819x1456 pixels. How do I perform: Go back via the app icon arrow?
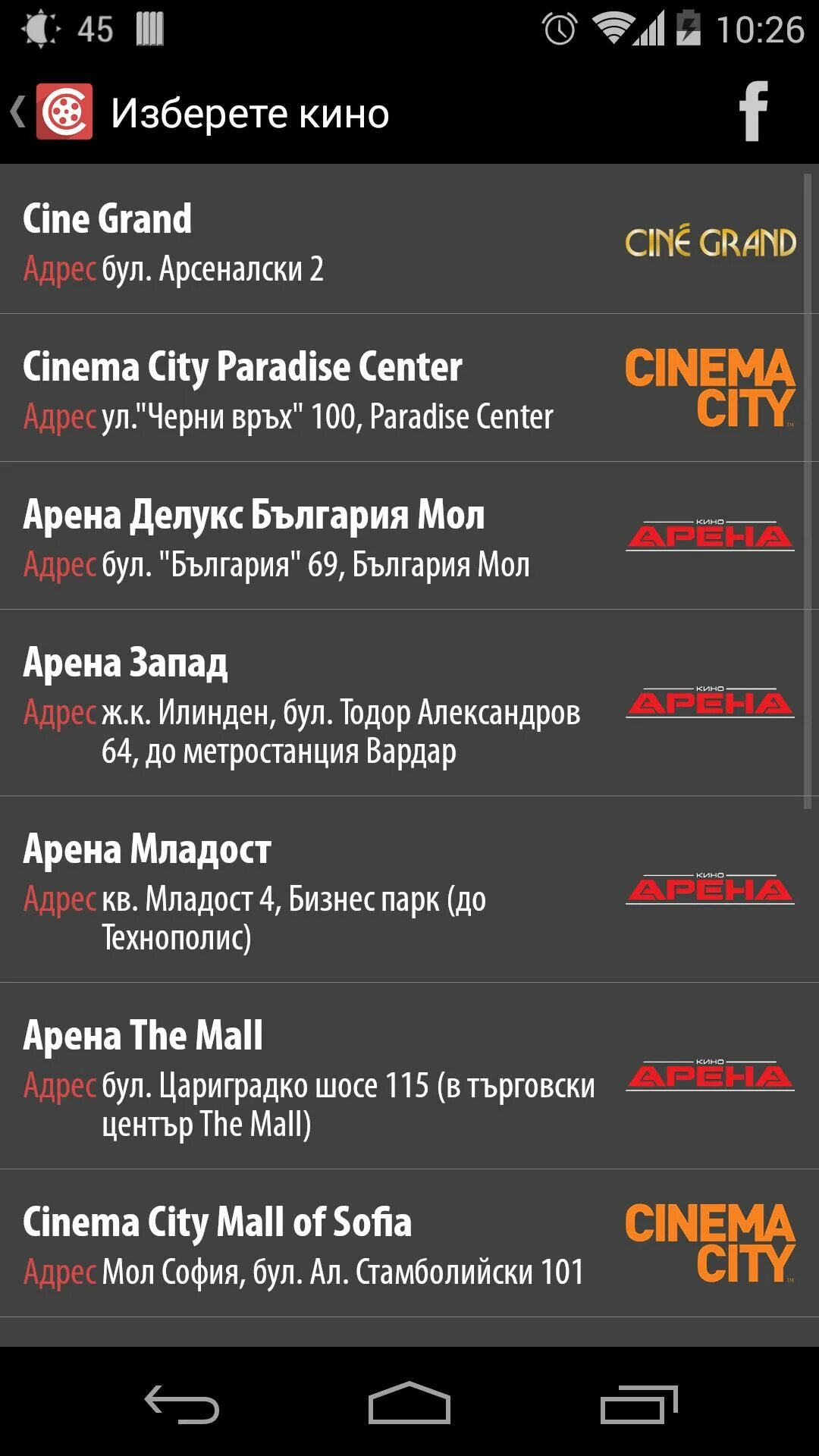point(50,112)
